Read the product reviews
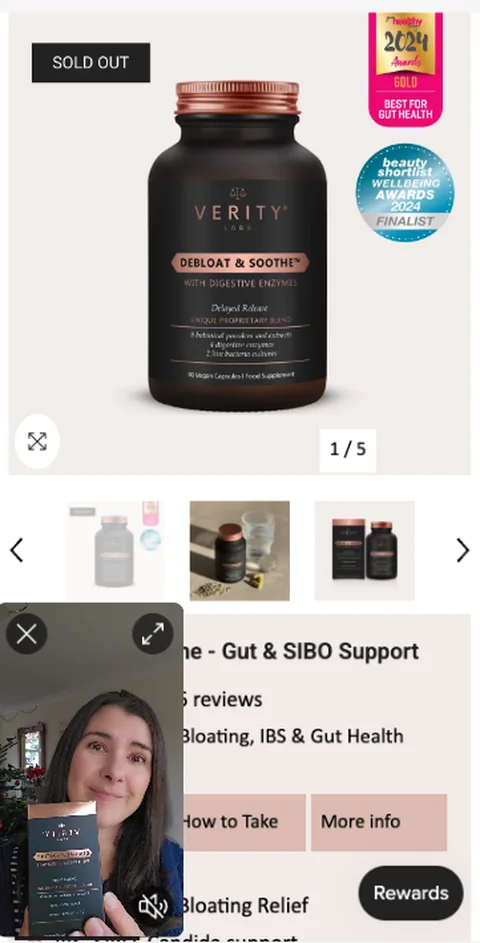This screenshot has height=943, width=480. (221, 699)
